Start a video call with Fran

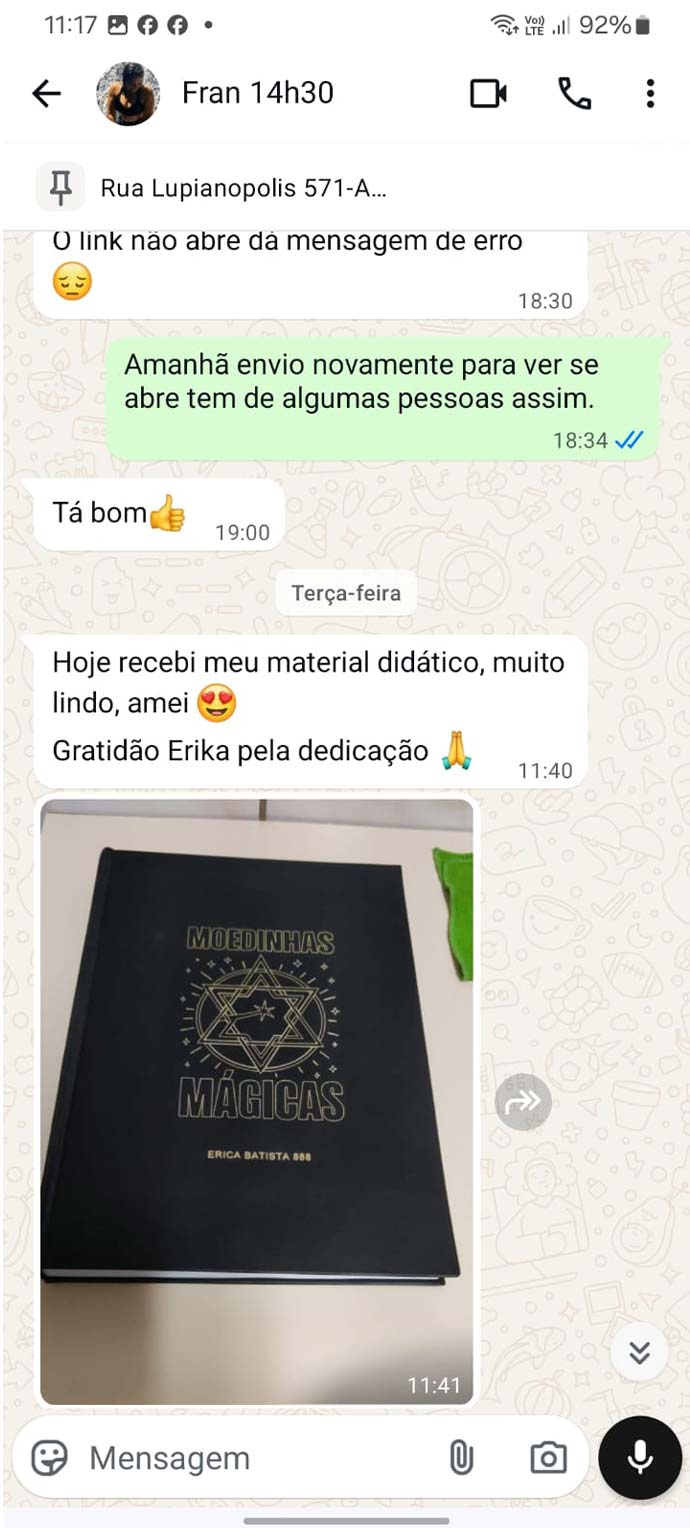[x=488, y=94]
